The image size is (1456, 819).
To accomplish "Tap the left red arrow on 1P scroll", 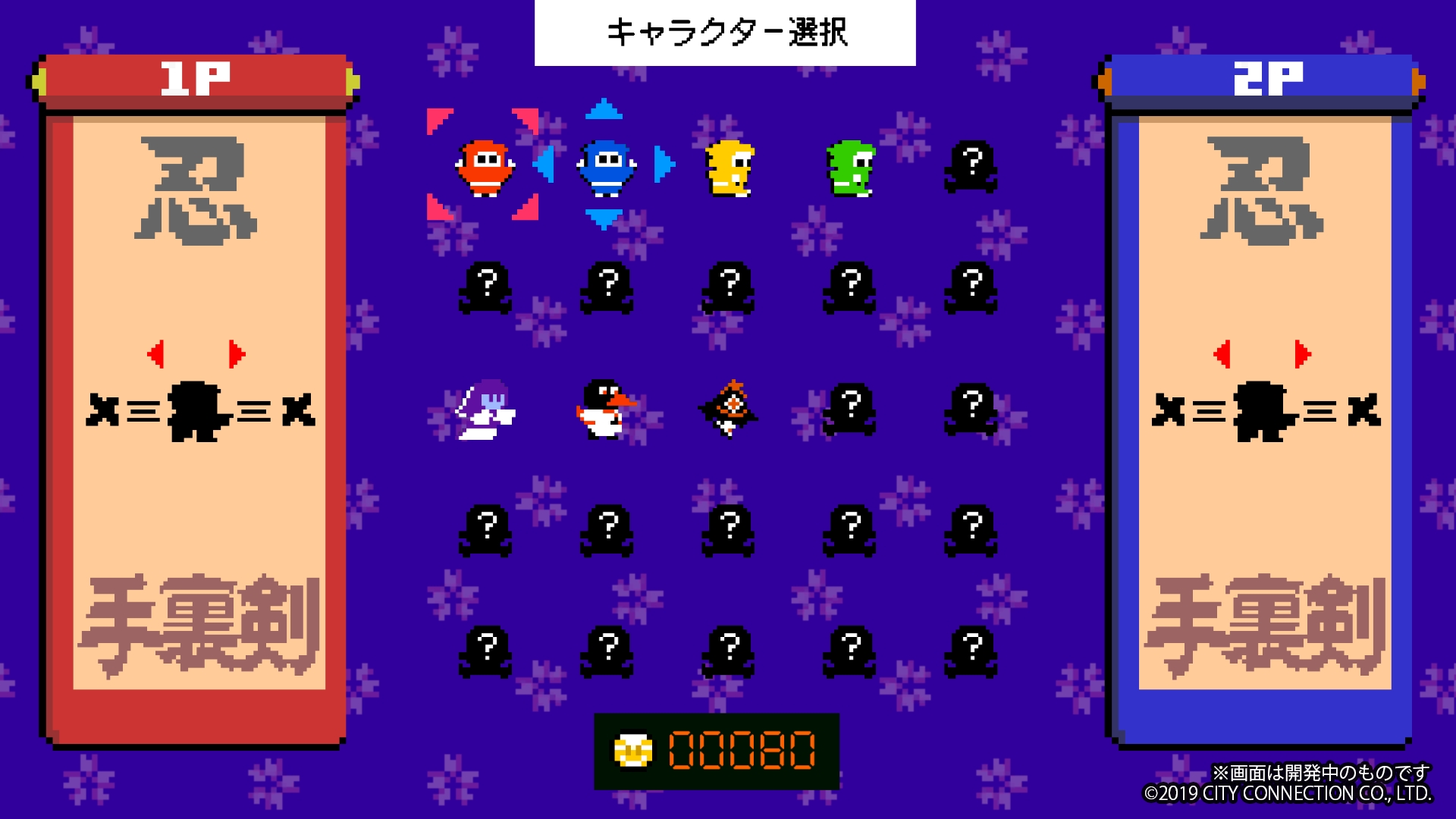I will point(156,353).
